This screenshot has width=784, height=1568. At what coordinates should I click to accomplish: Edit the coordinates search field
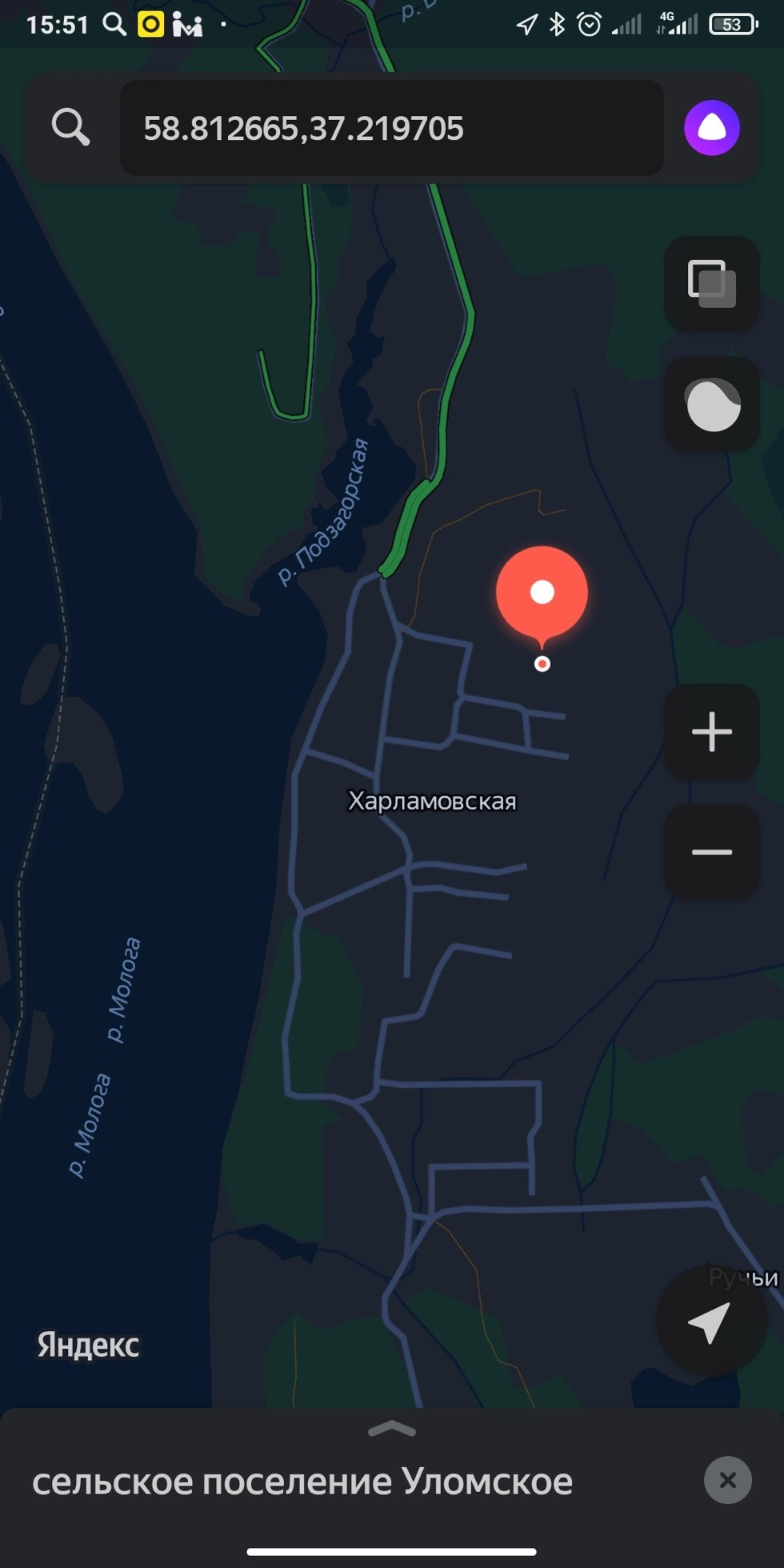click(x=391, y=128)
